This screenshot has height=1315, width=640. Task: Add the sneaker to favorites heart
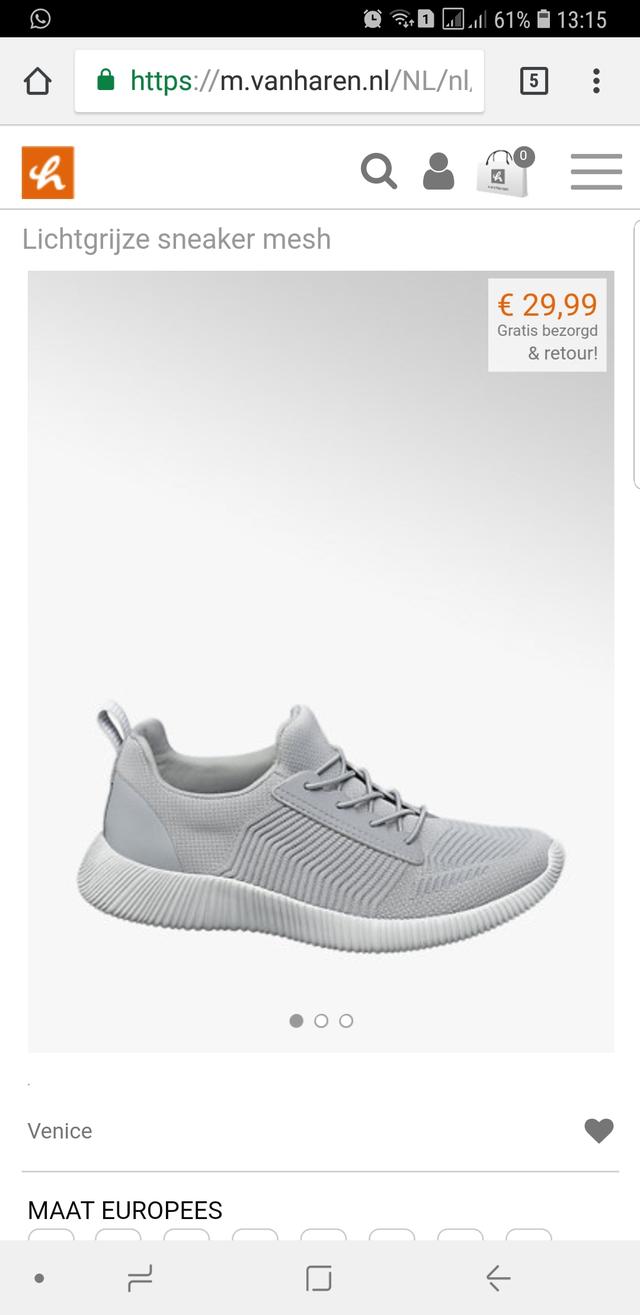(598, 1131)
